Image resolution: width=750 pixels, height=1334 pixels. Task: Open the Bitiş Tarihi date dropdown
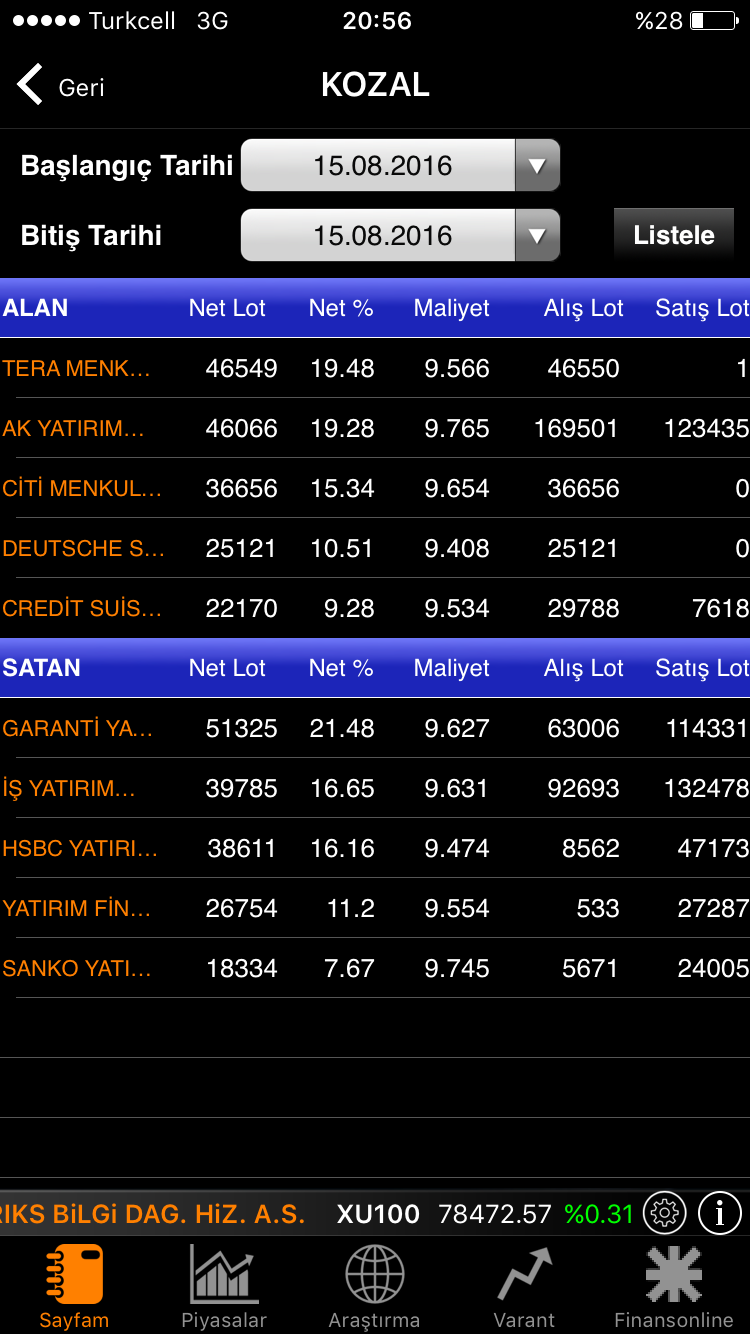(400, 236)
